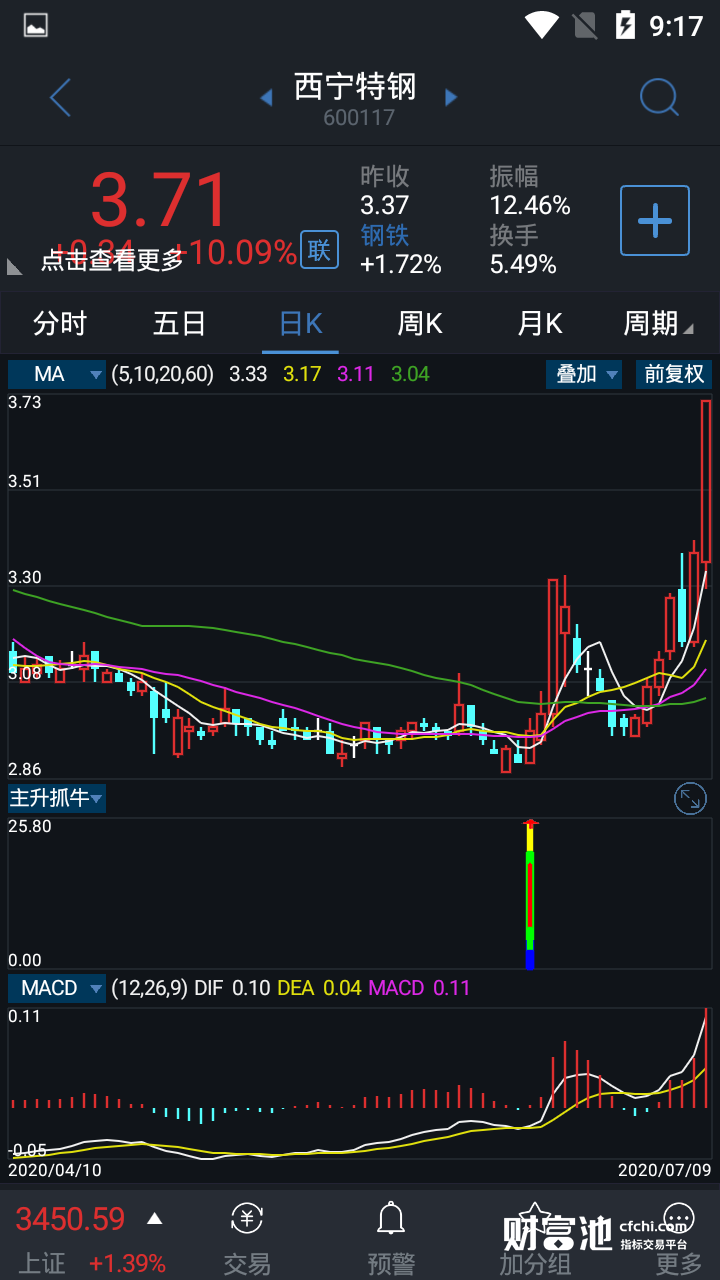
Task: Open the 主升抓牛 indicator dropdown
Action: coord(57,798)
